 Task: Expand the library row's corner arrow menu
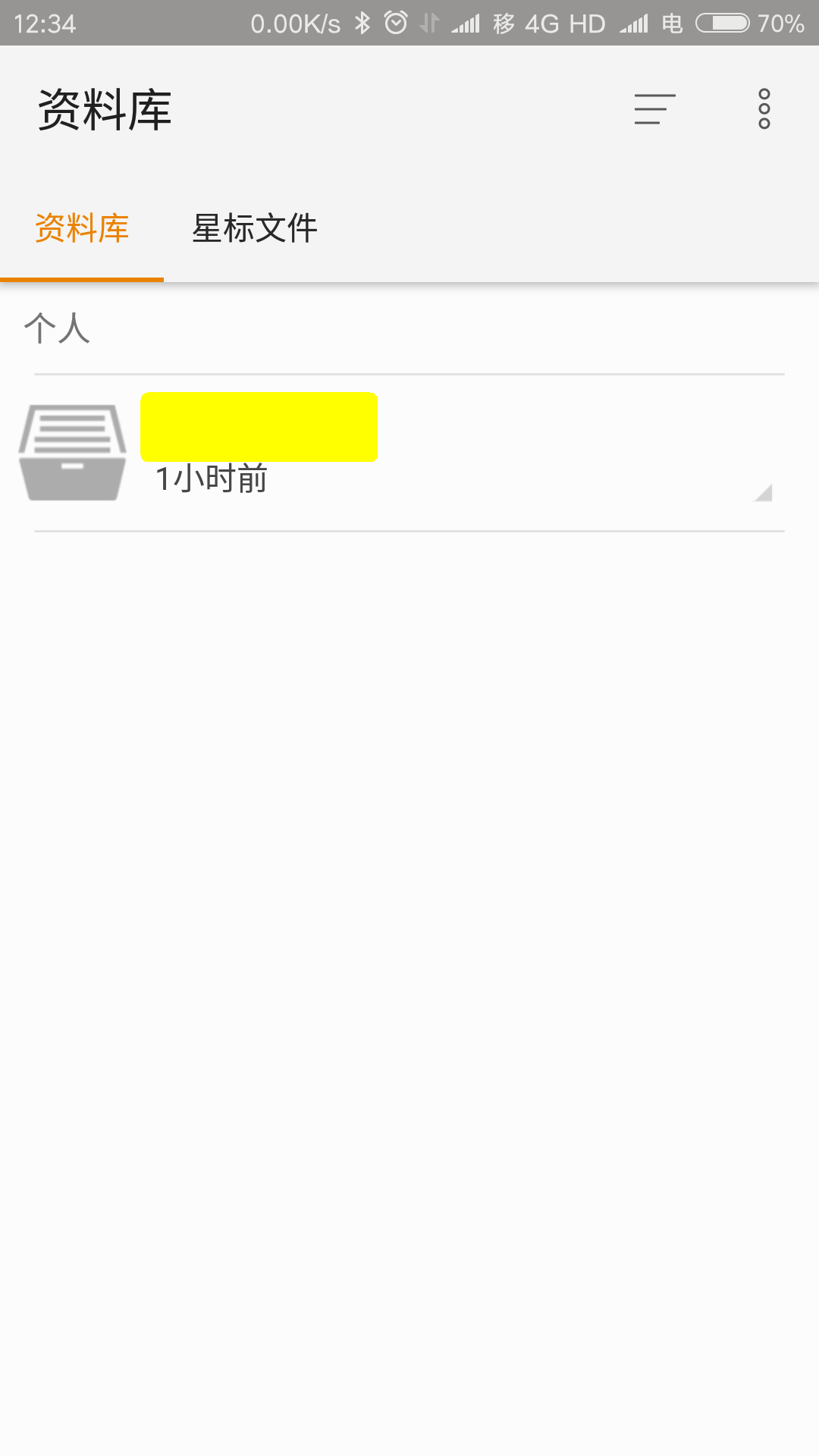coord(763,493)
